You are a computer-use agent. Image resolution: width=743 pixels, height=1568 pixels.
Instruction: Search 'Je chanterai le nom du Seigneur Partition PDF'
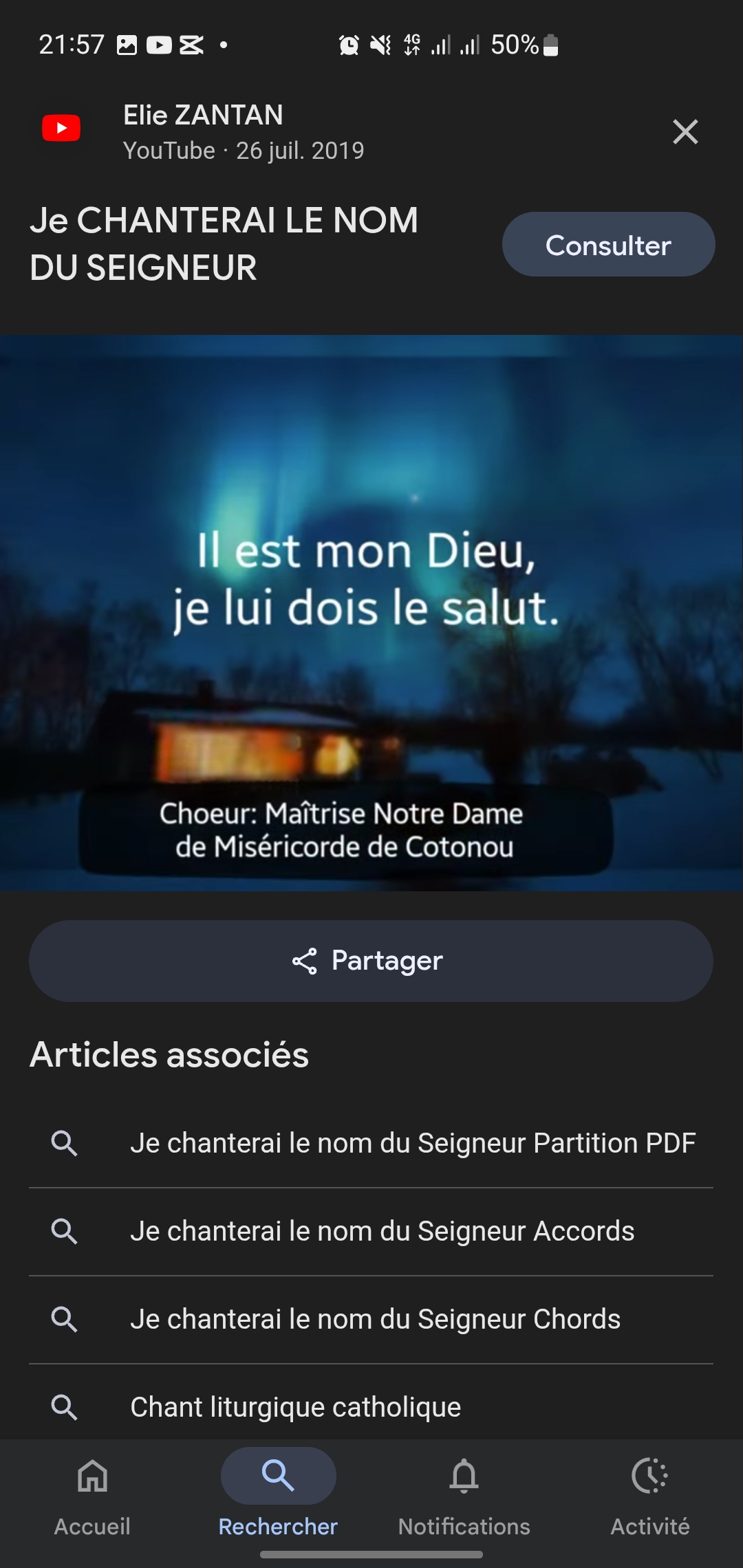[x=413, y=1143]
